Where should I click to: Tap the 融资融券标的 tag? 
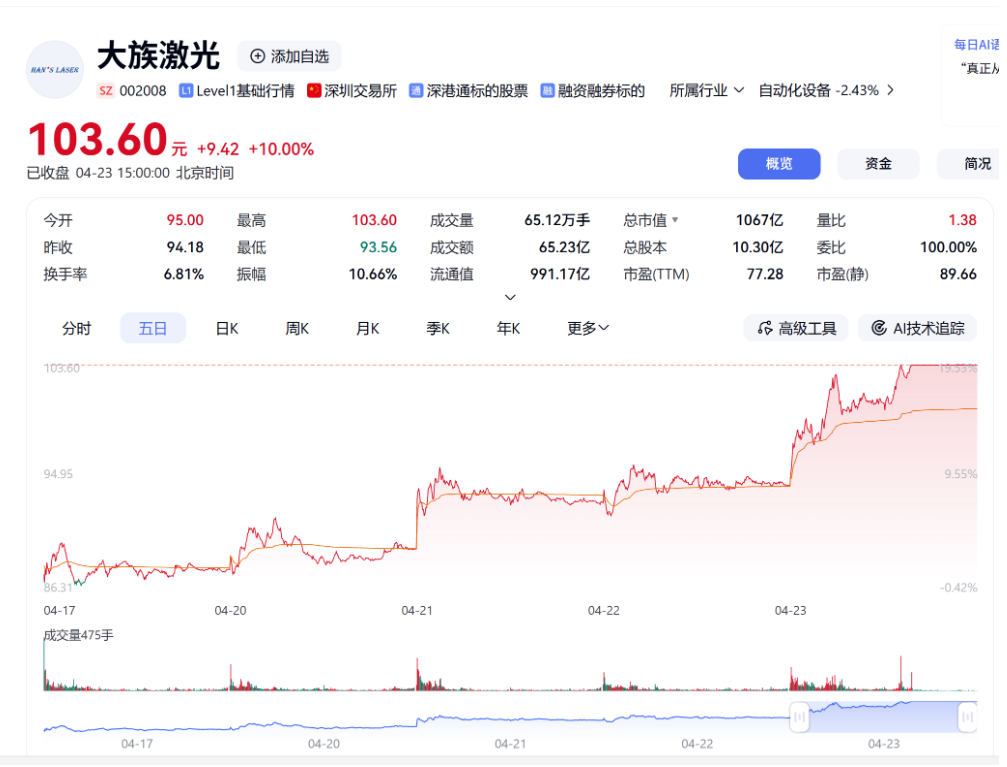(593, 90)
